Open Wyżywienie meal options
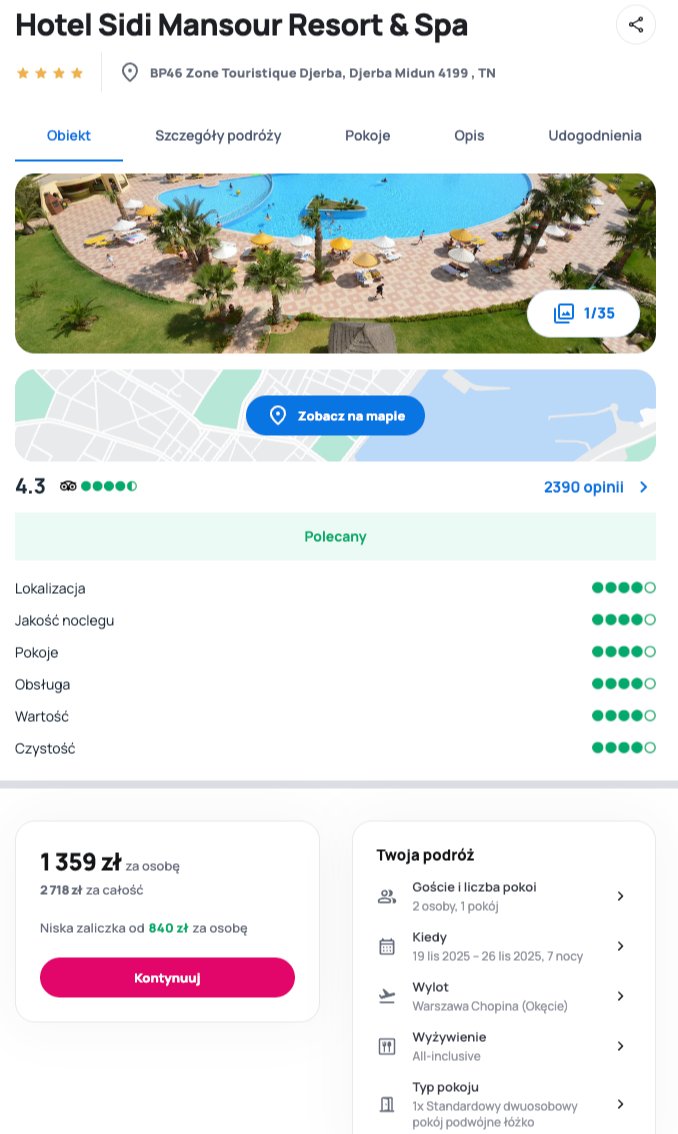Image resolution: width=678 pixels, height=1134 pixels. click(503, 1046)
